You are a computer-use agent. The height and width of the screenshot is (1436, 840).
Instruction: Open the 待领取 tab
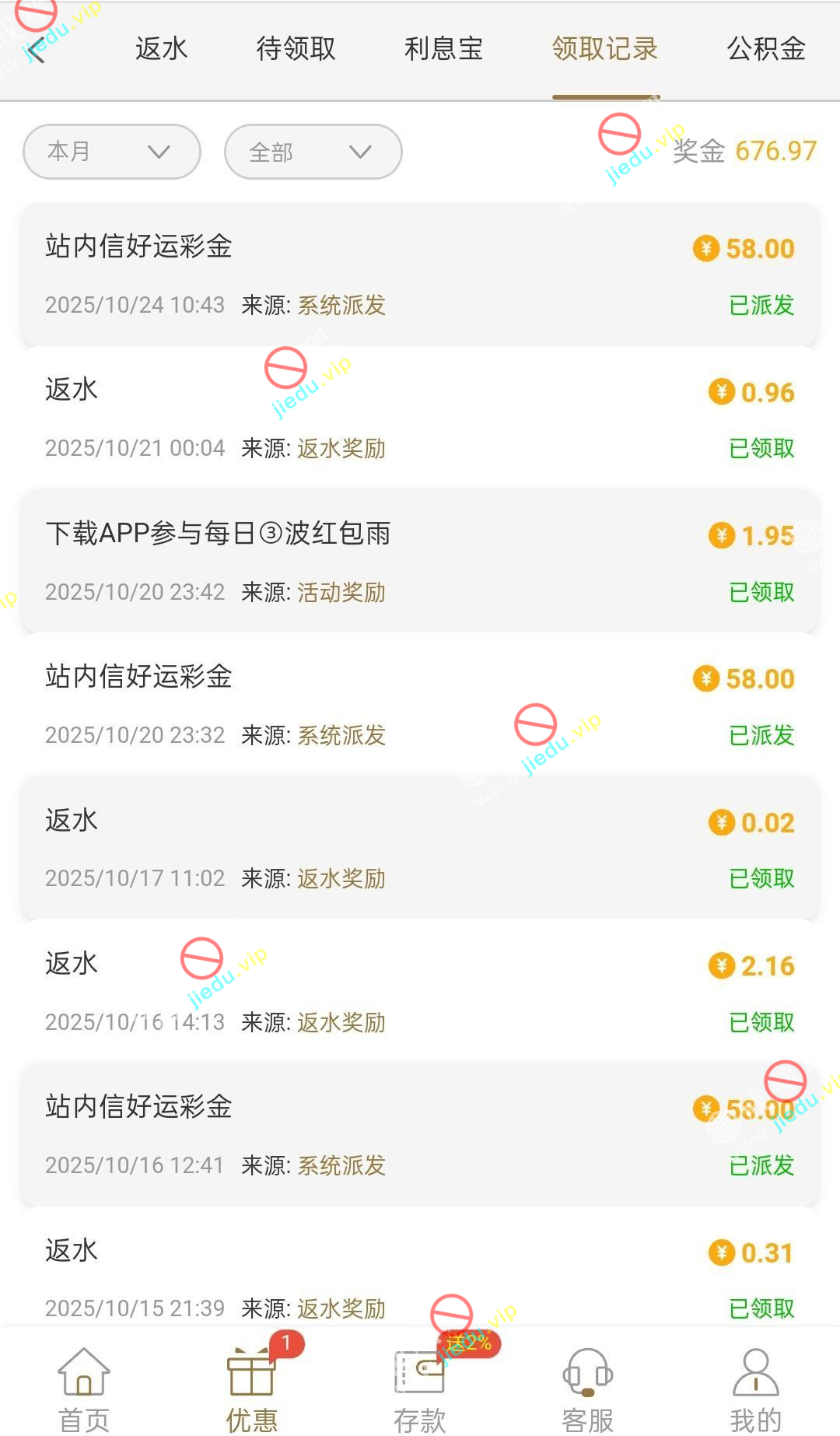pos(296,49)
